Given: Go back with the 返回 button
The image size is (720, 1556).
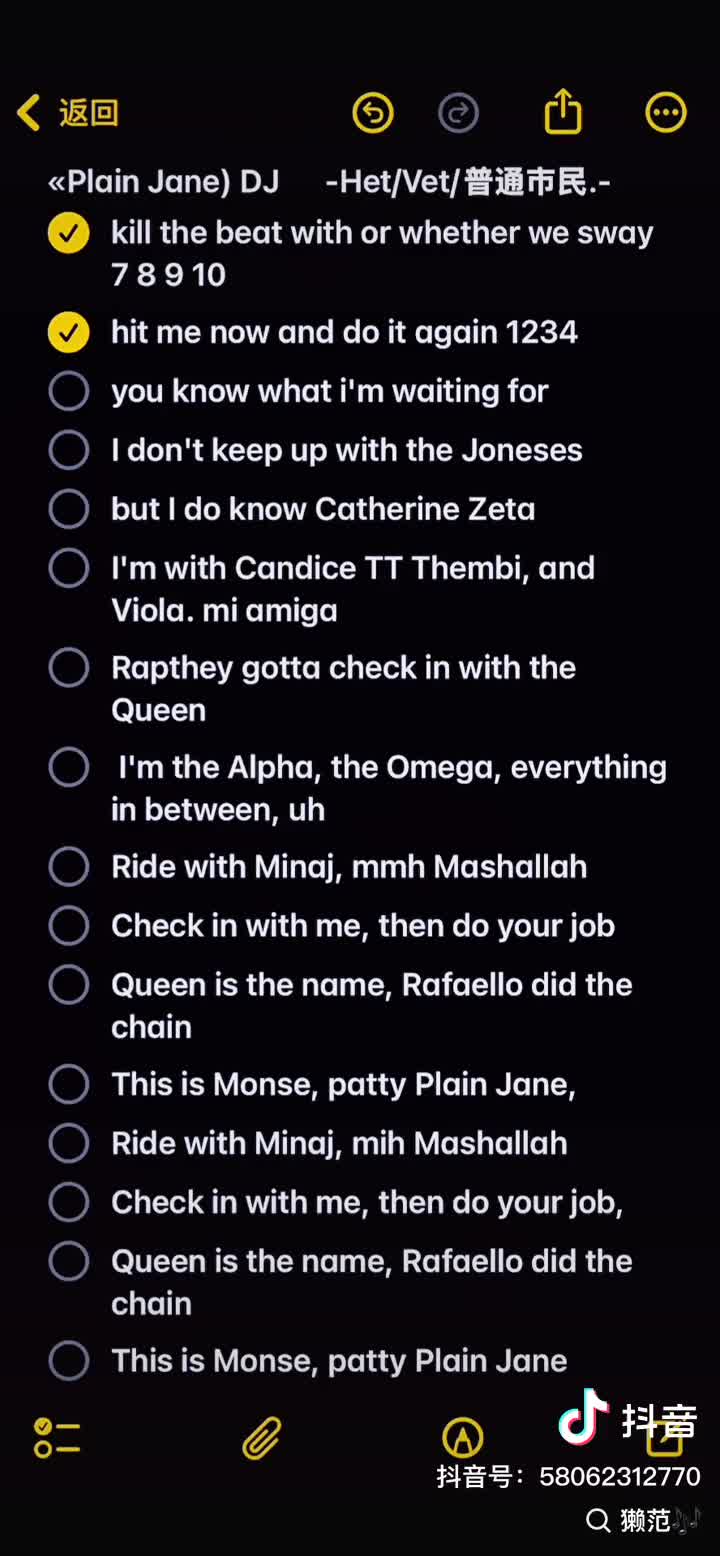Looking at the screenshot, I should [x=68, y=113].
